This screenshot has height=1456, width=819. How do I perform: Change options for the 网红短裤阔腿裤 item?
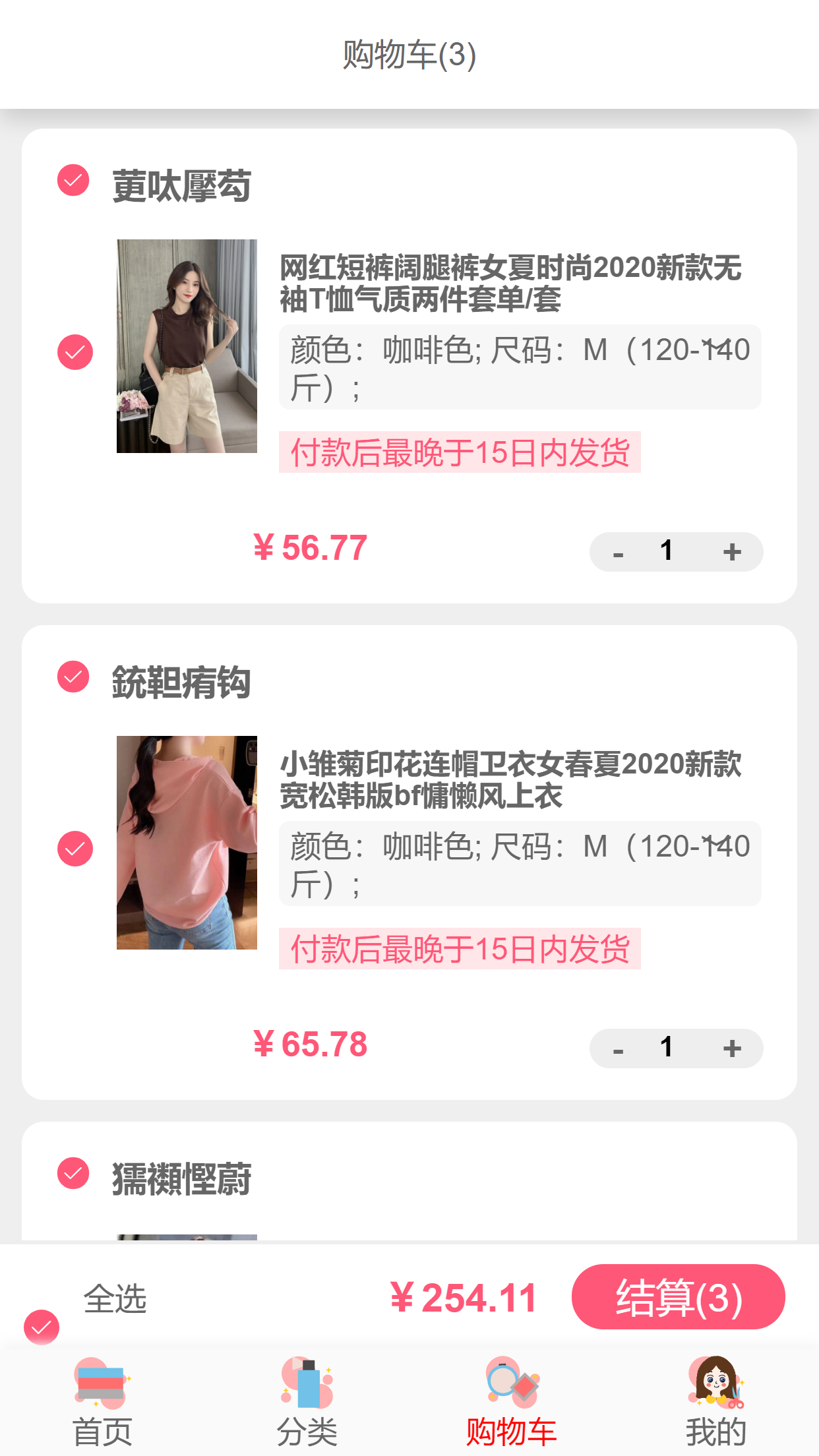click(520, 367)
